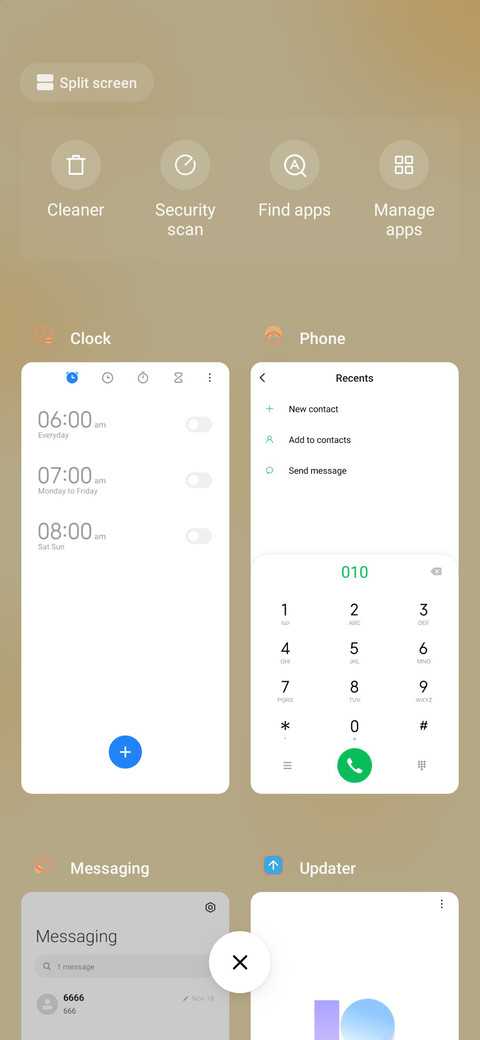
Task: Run the Security scan shortcut
Action: (185, 190)
